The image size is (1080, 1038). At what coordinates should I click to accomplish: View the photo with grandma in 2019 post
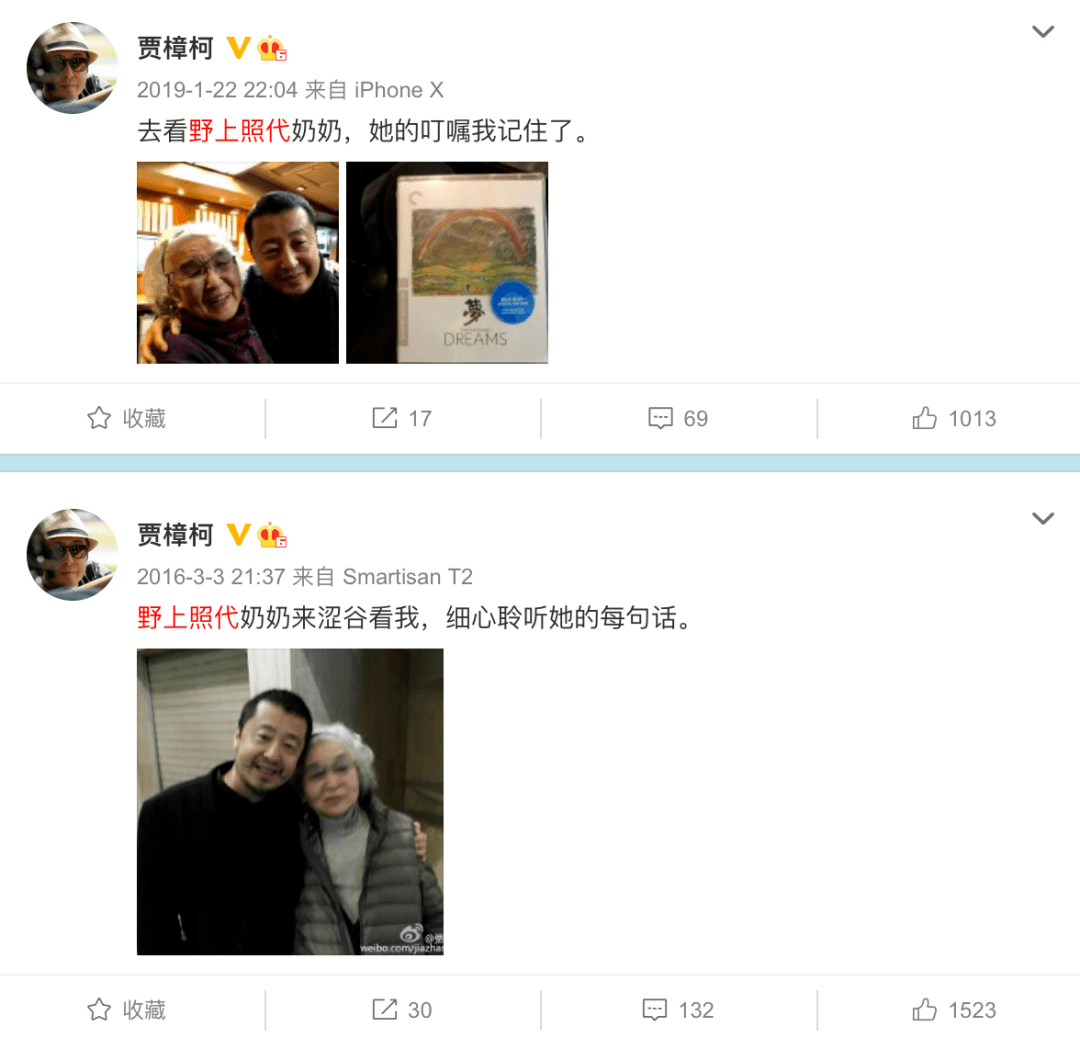tap(238, 262)
